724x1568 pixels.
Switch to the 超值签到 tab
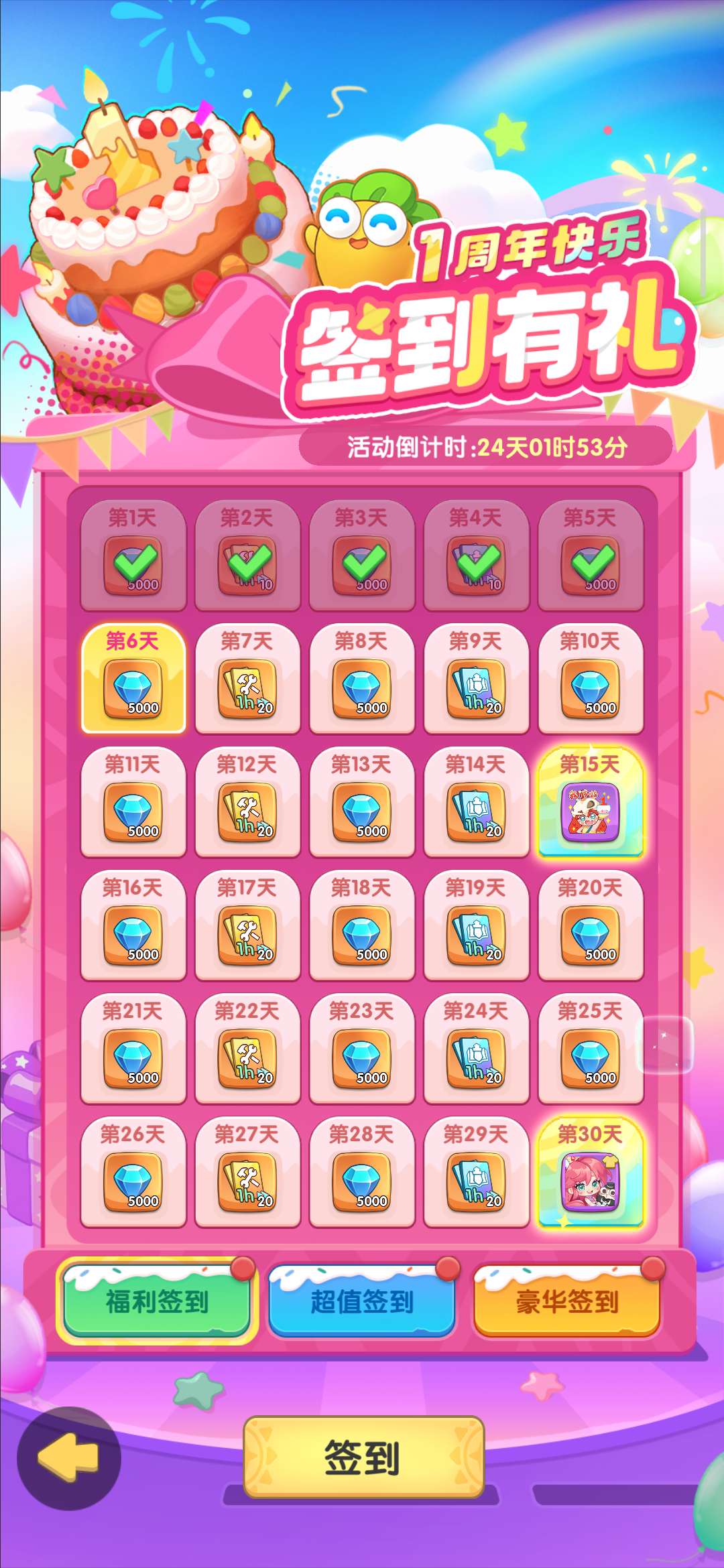(x=362, y=1301)
